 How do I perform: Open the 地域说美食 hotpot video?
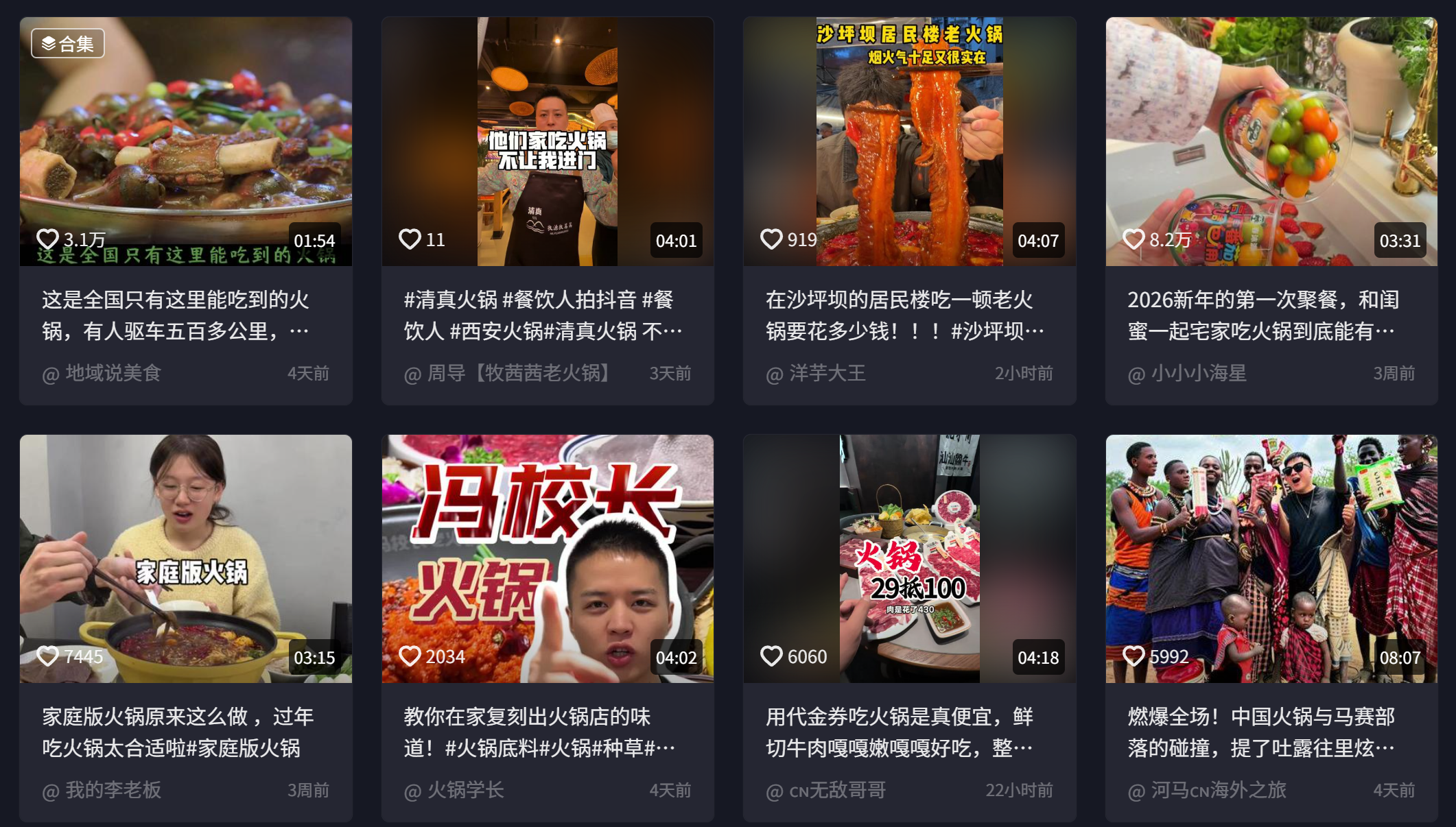point(185,141)
